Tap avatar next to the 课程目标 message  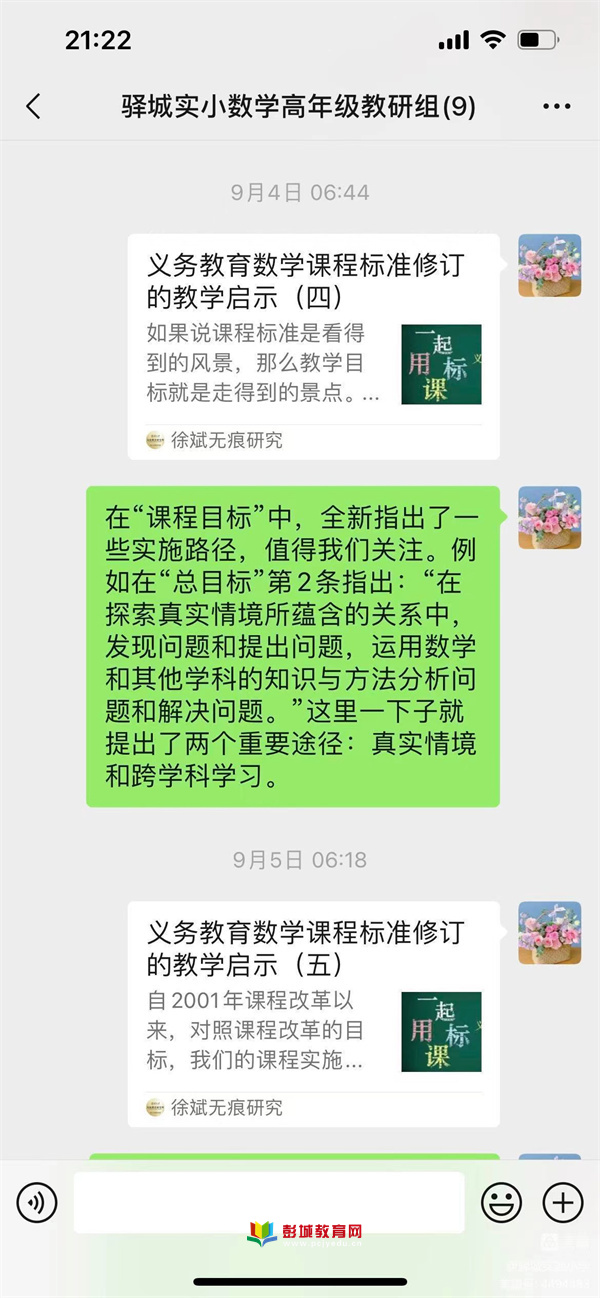coord(549,518)
